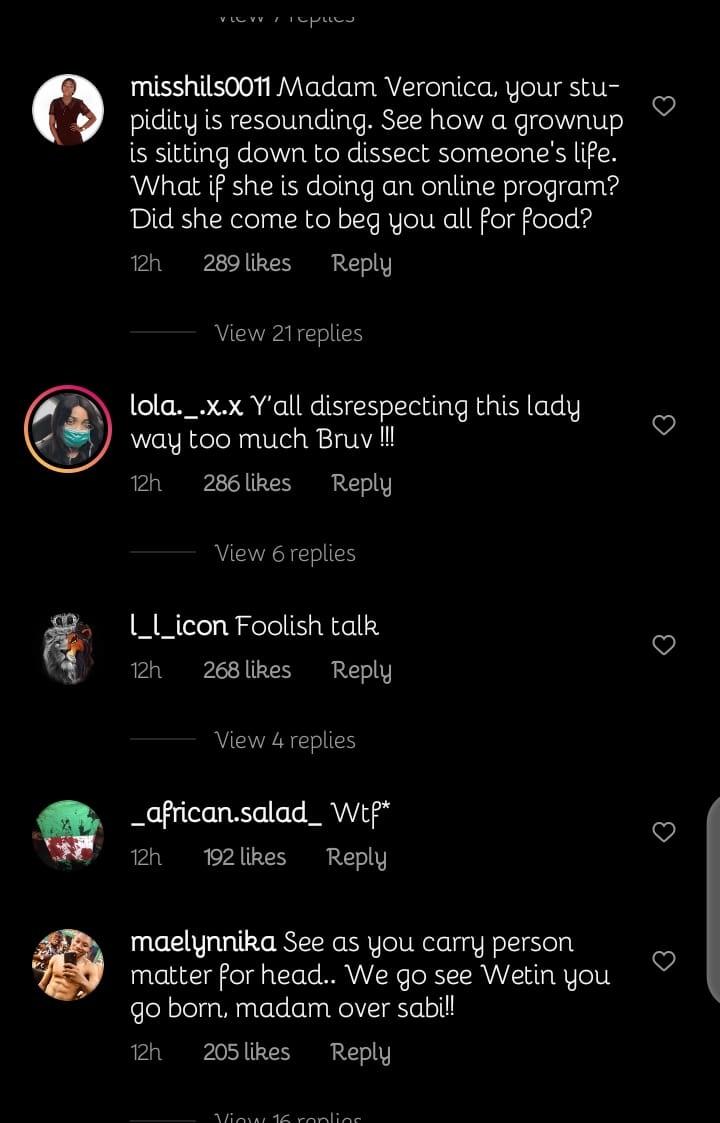Open maelynnika's profile picture
Screen dimensions: 720x1123
tap(68, 964)
